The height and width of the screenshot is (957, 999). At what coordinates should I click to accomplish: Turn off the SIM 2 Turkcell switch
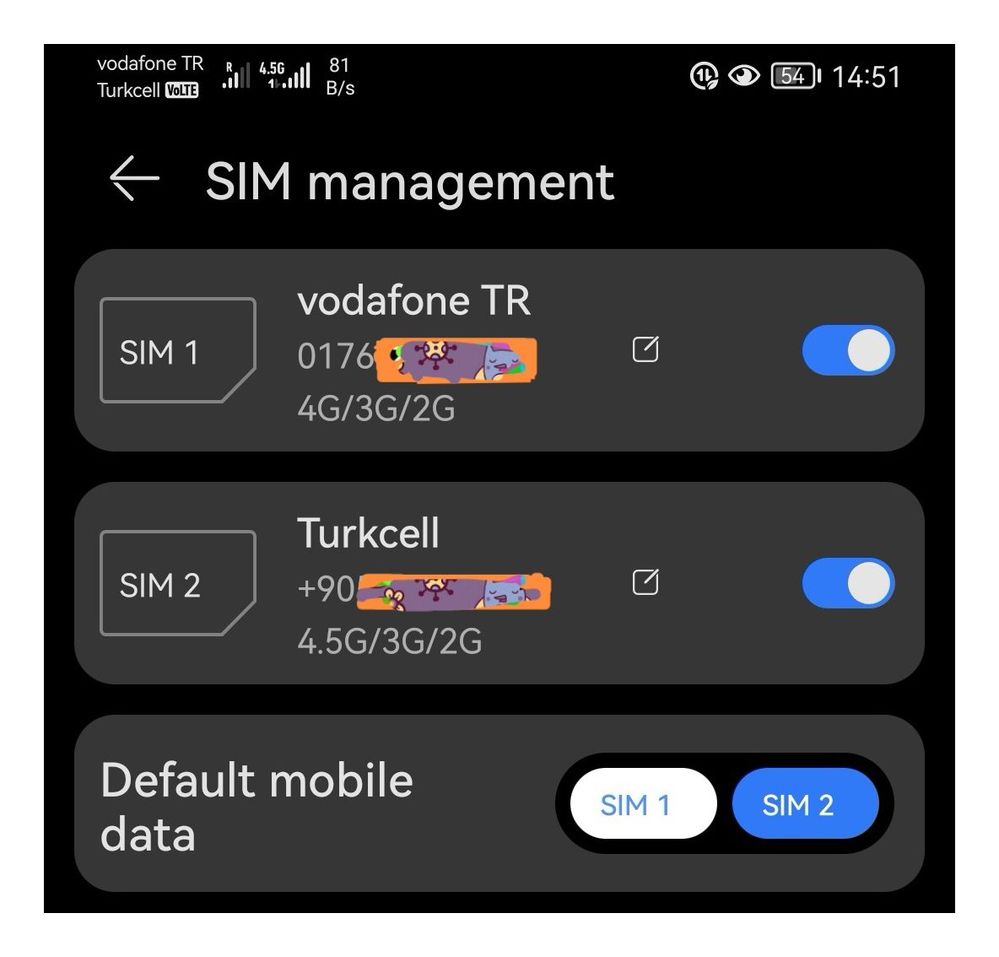point(848,584)
